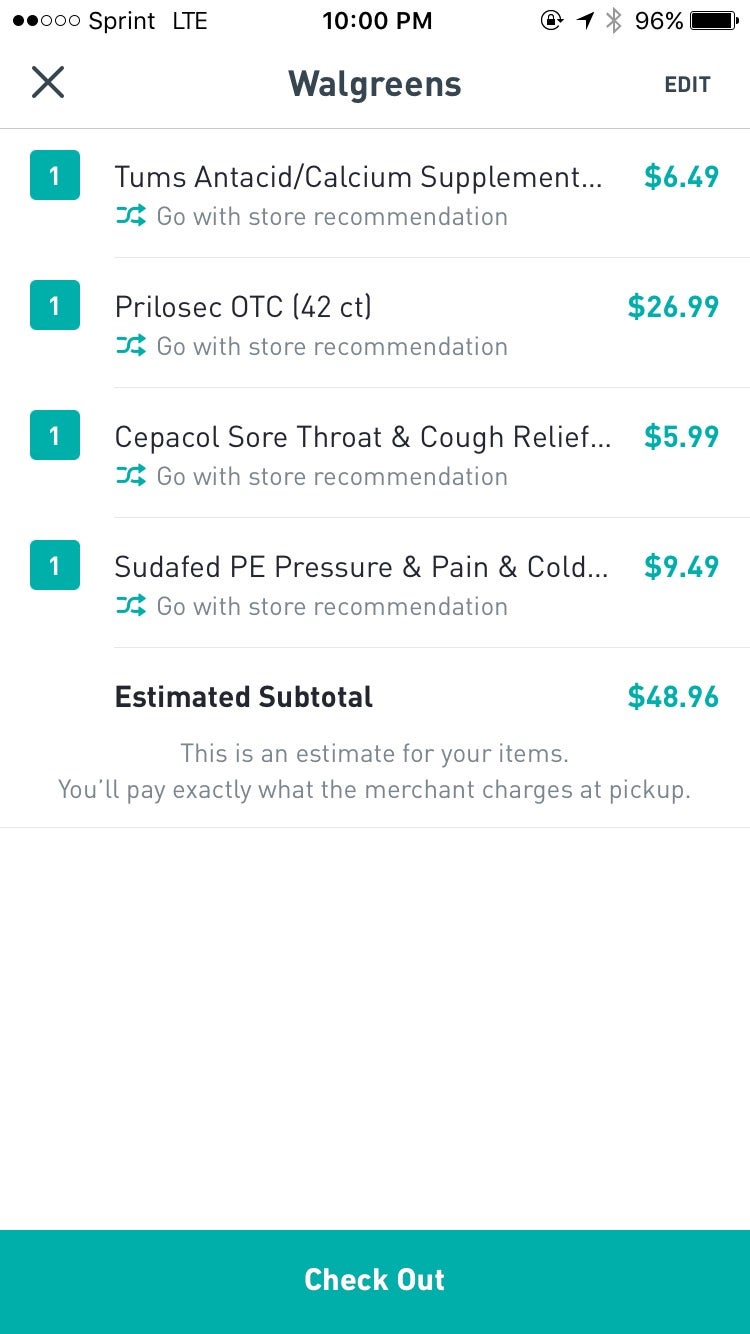Viewport: 750px width, 1334px height.
Task: Change substitution option for Sudafed PE
Action: point(311,606)
